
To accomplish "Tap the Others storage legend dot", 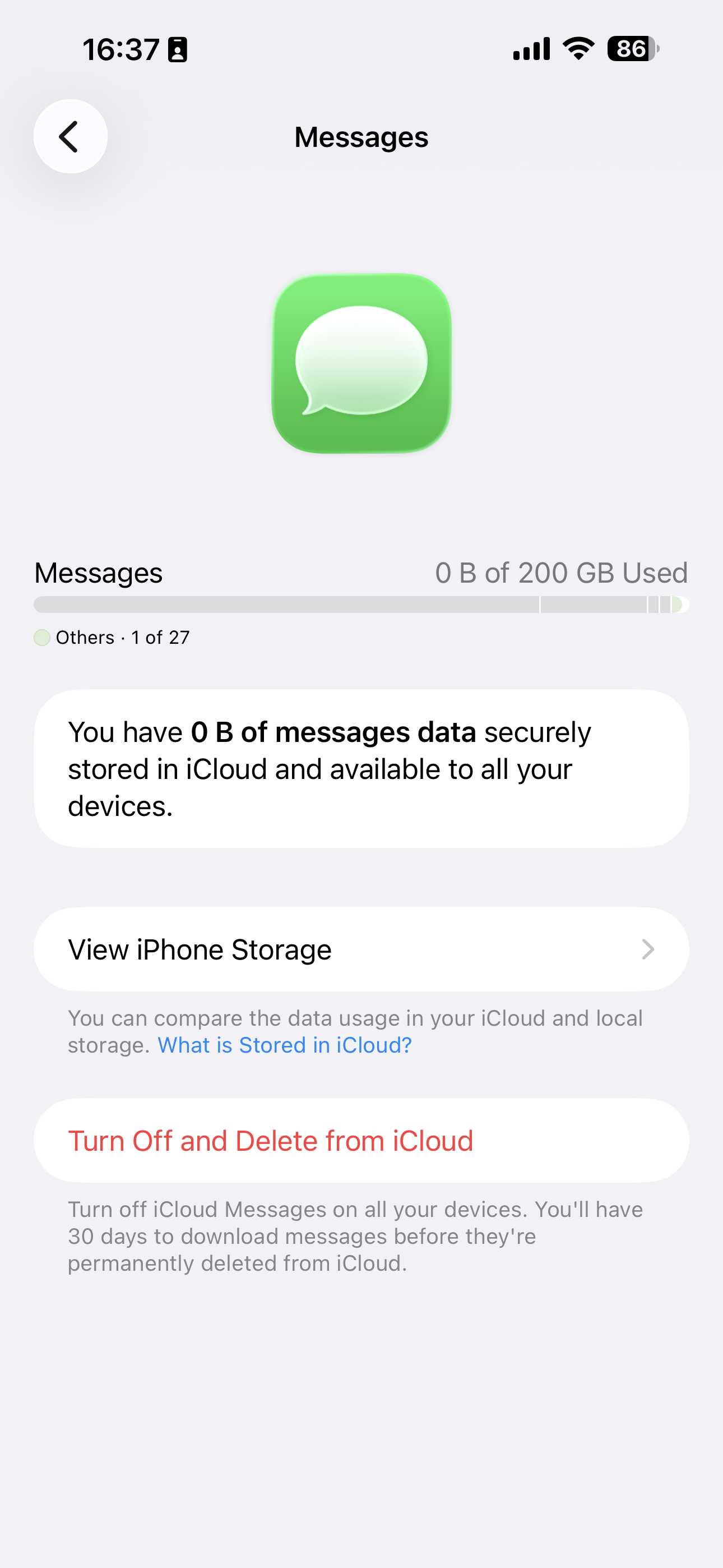I will pyautogui.click(x=41, y=638).
